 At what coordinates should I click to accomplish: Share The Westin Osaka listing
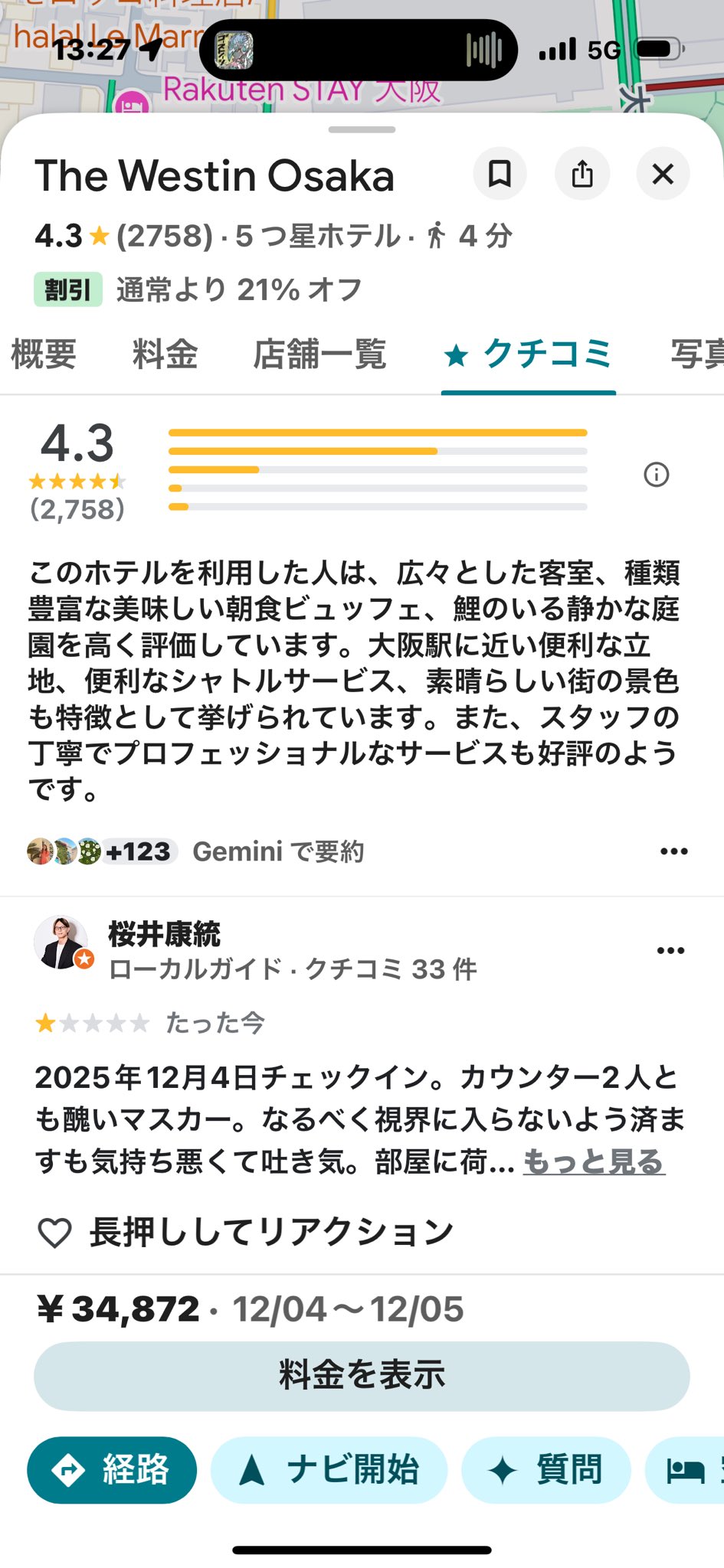(x=582, y=174)
